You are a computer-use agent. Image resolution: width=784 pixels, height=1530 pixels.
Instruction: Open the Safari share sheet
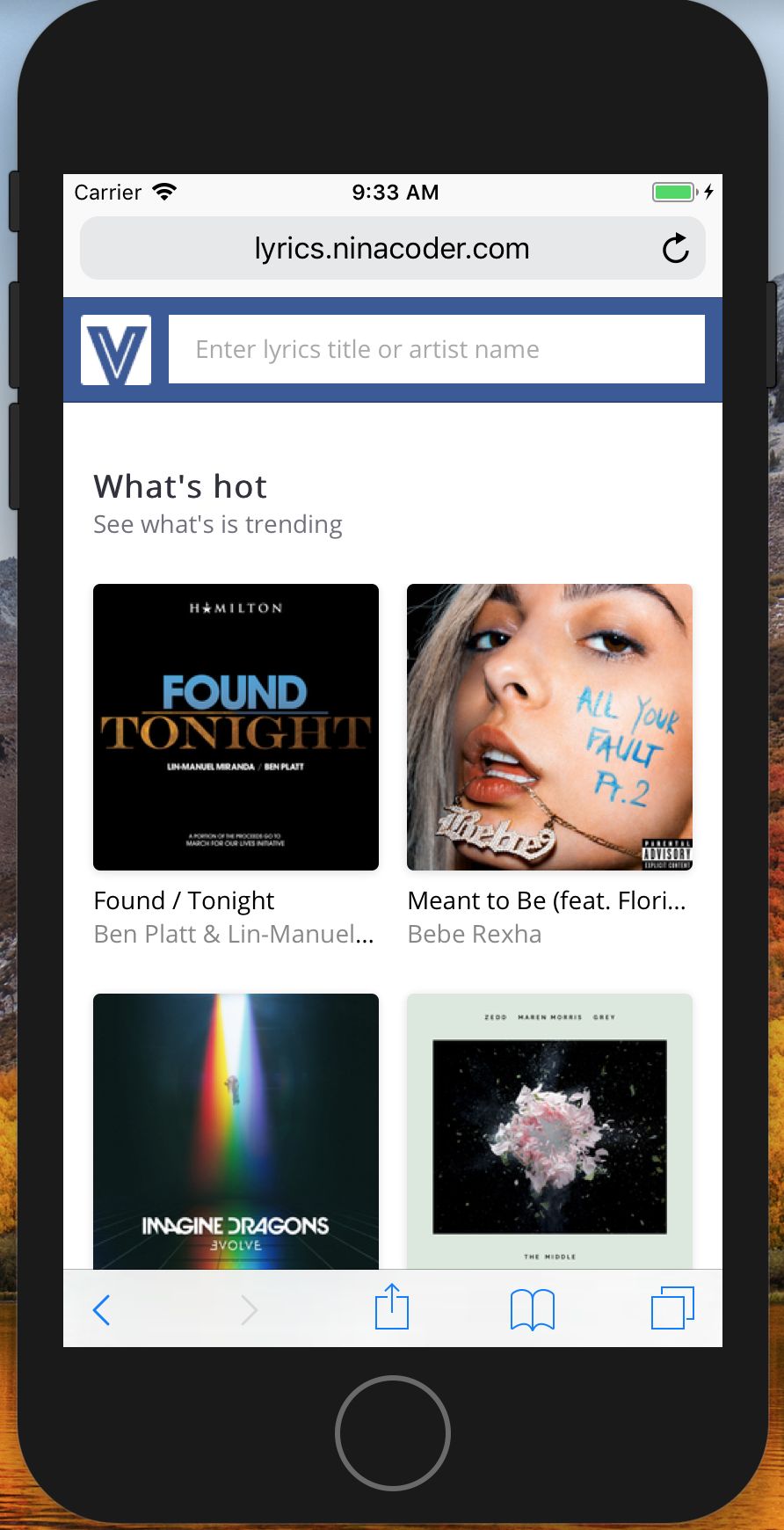(x=392, y=1308)
